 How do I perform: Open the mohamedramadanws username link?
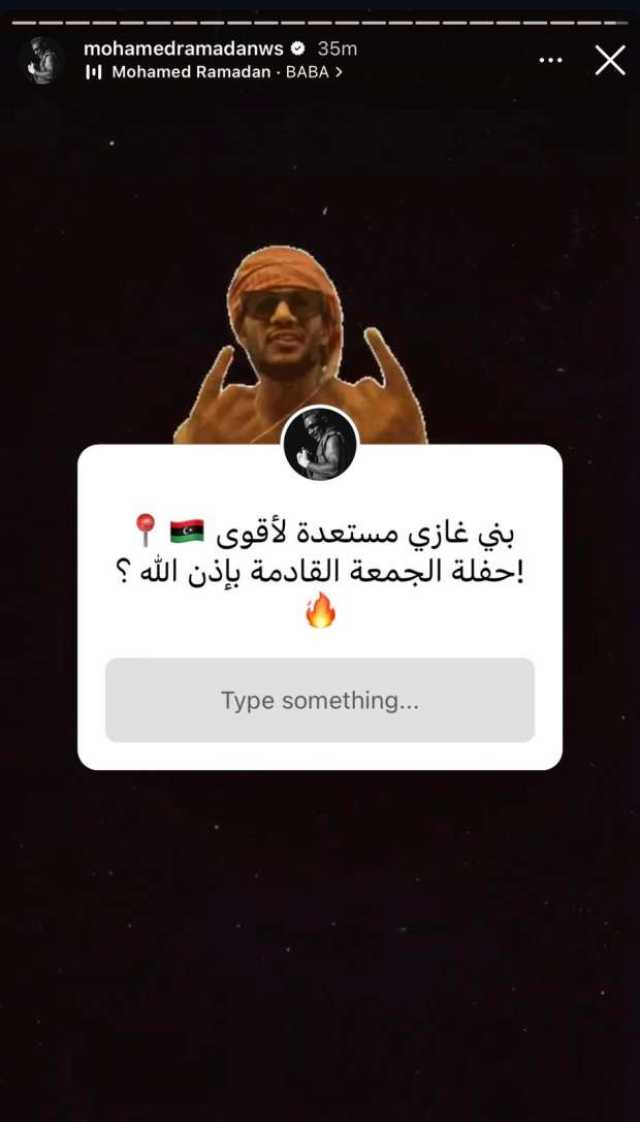(x=183, y=48)
